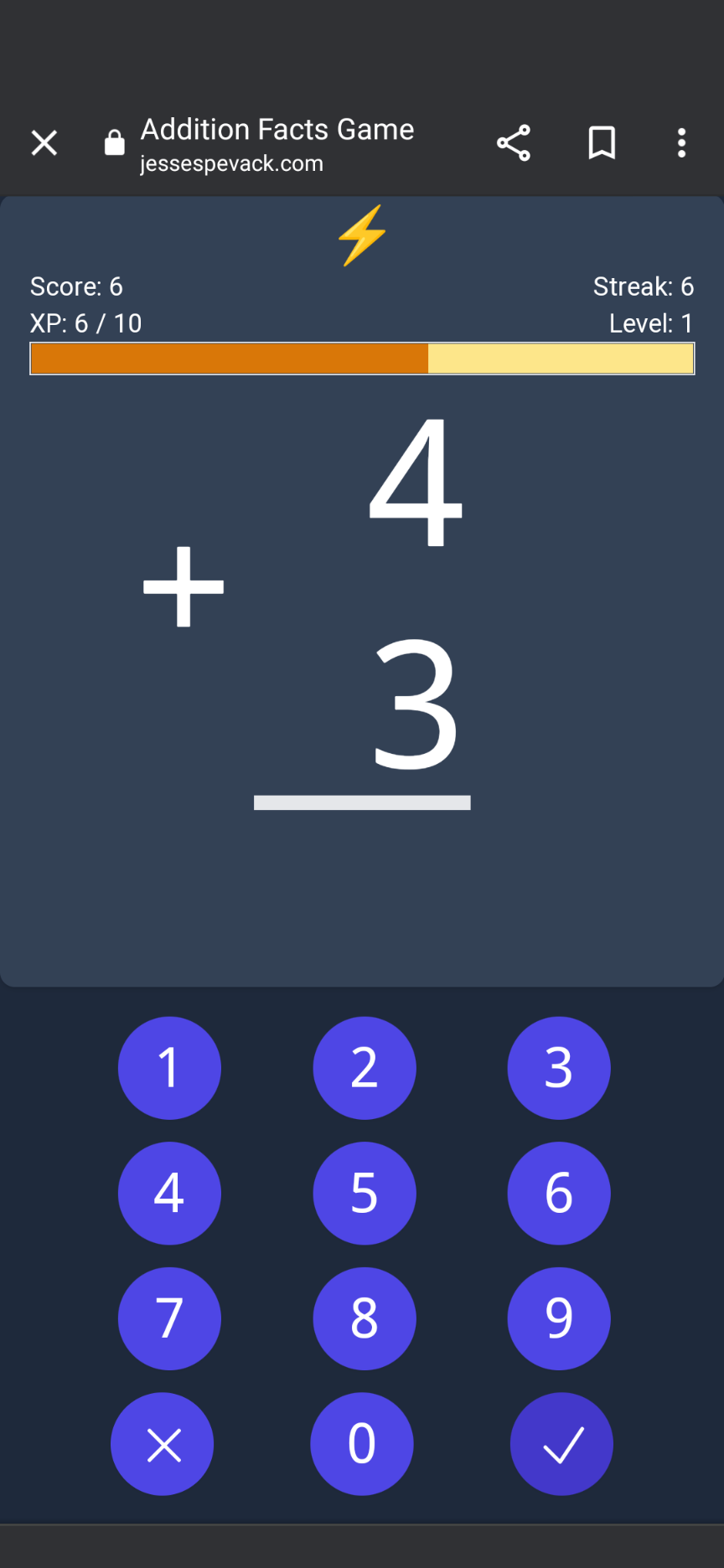Clear the answer with the X button
The image size is (724, 1568).
163,1444
